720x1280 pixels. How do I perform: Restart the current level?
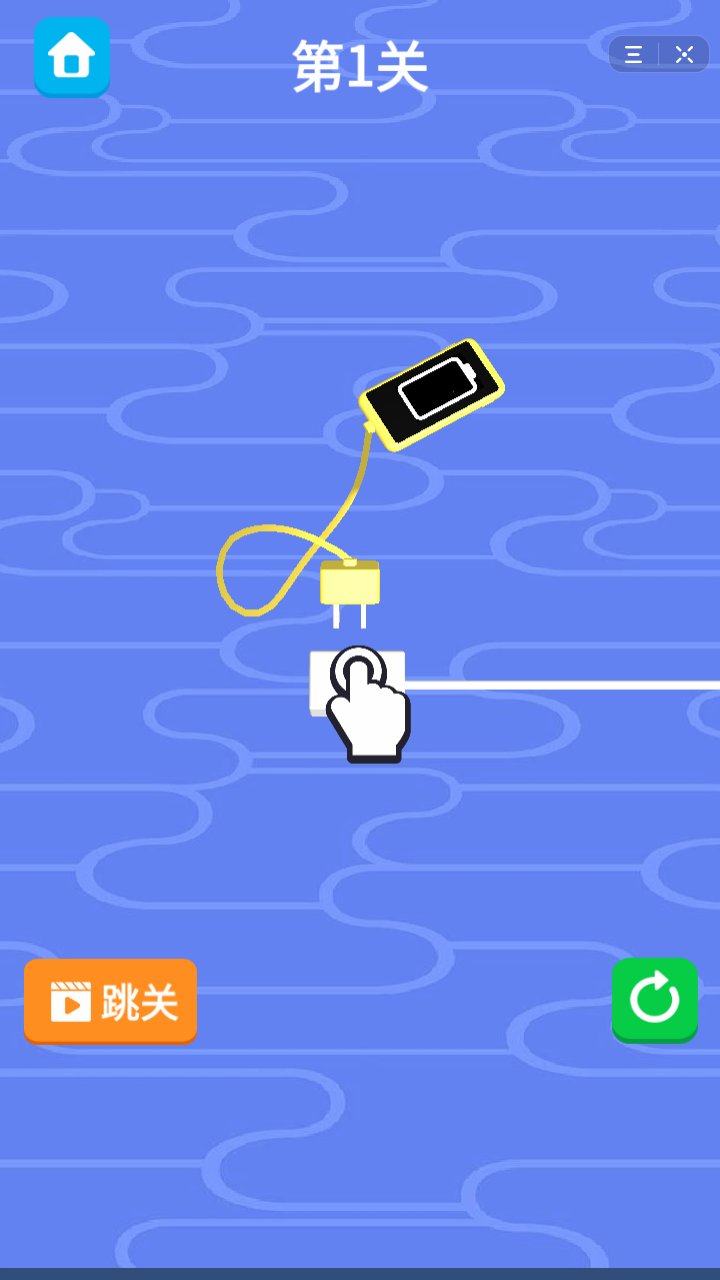[x=654, y=999]
